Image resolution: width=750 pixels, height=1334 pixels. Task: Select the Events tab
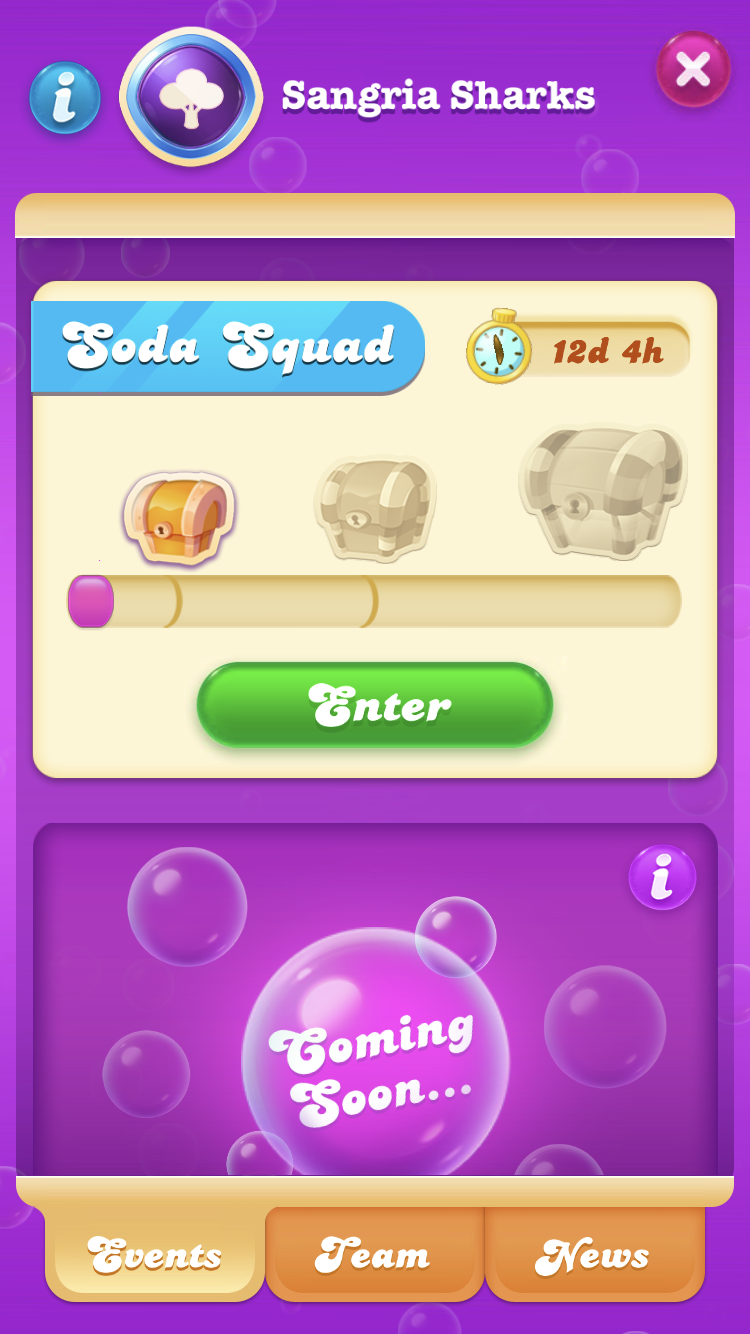coord(155,1254)
